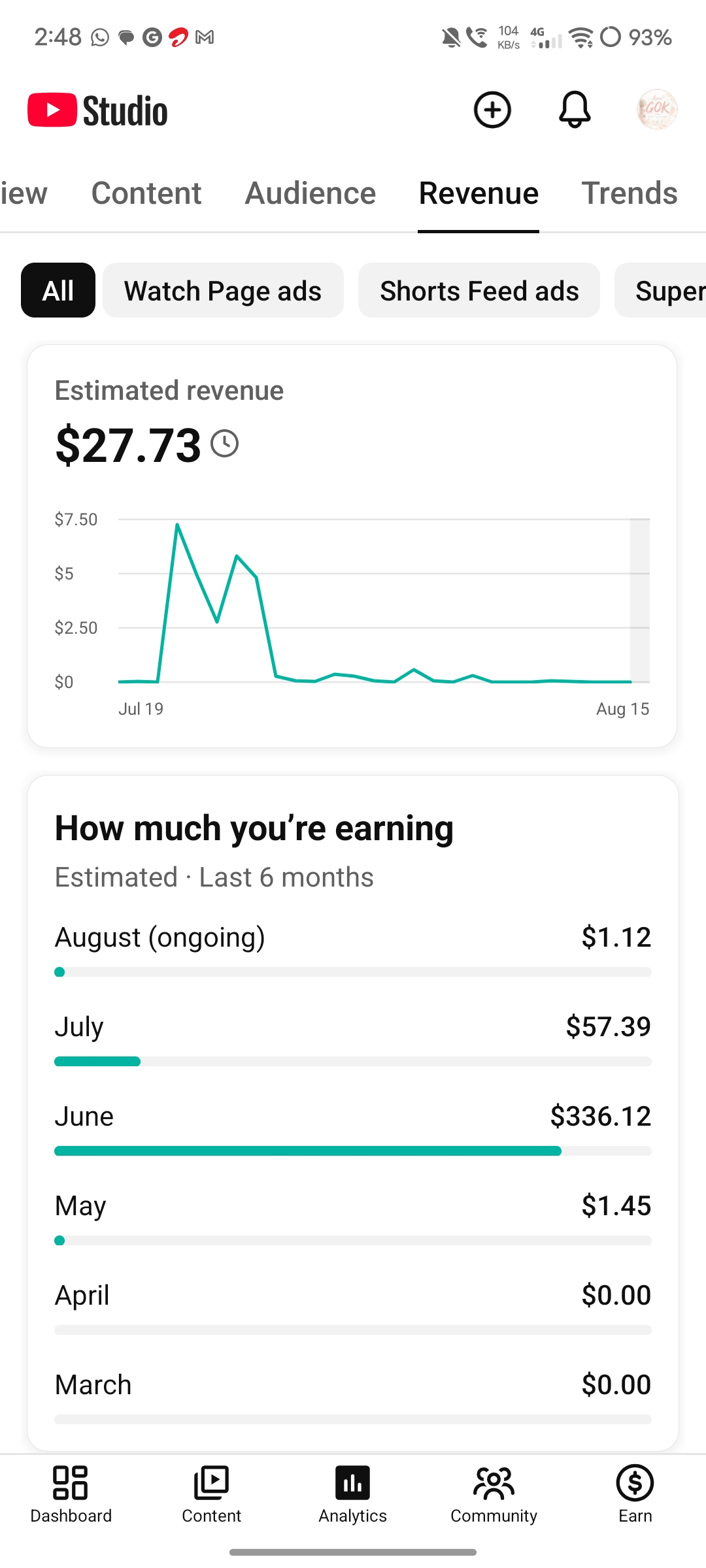
Task: Tap the clock icon beside $27.73
Action: click(225, 444)
